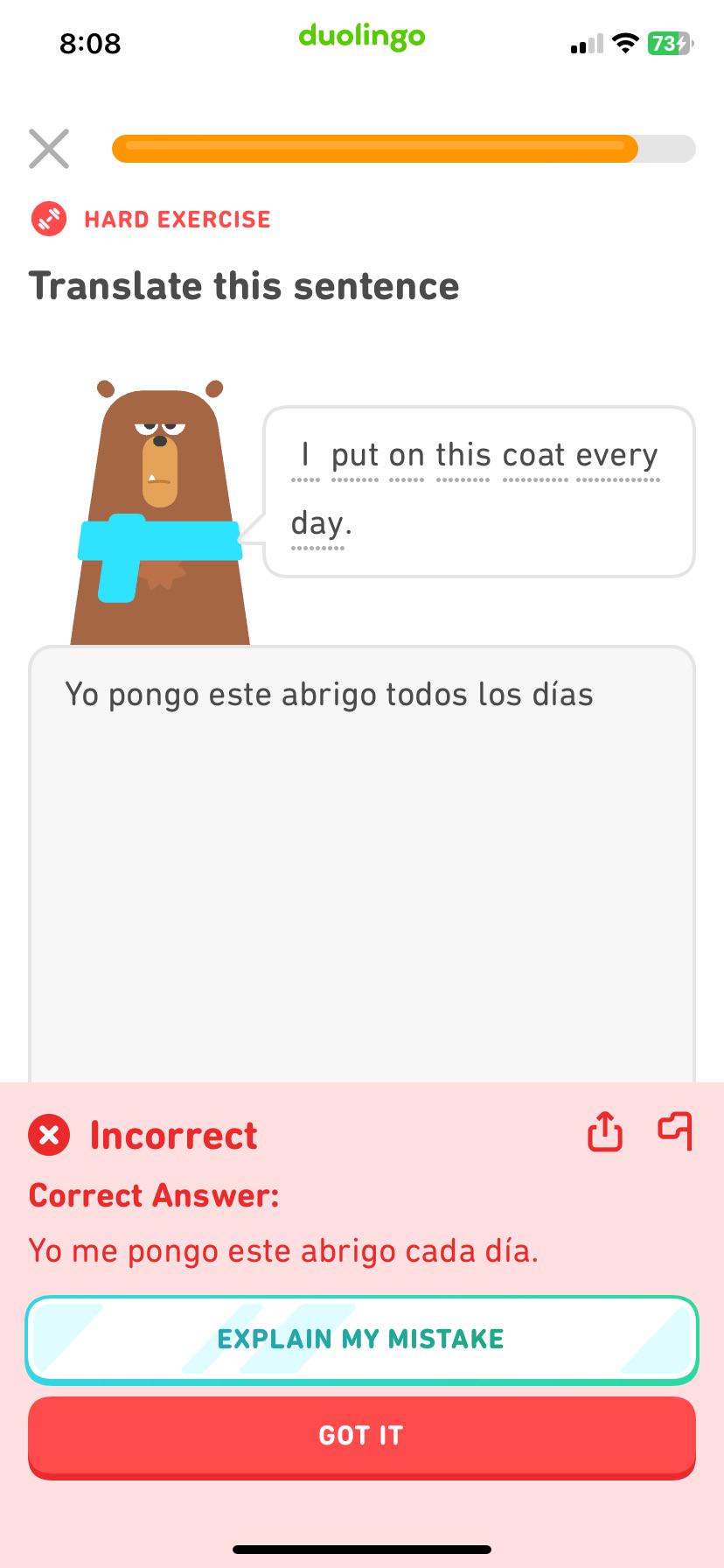The width and height of the screenshot is (724, 1568).
Task: Tap the Got It button
Action: click(x=361, y=1436)
